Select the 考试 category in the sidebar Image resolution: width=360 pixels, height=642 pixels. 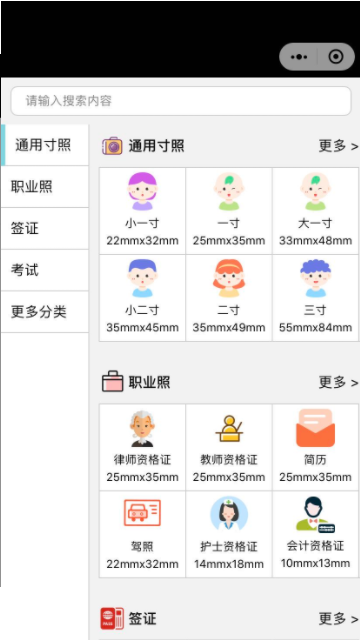pyautogui.click(x=45, y=270)
